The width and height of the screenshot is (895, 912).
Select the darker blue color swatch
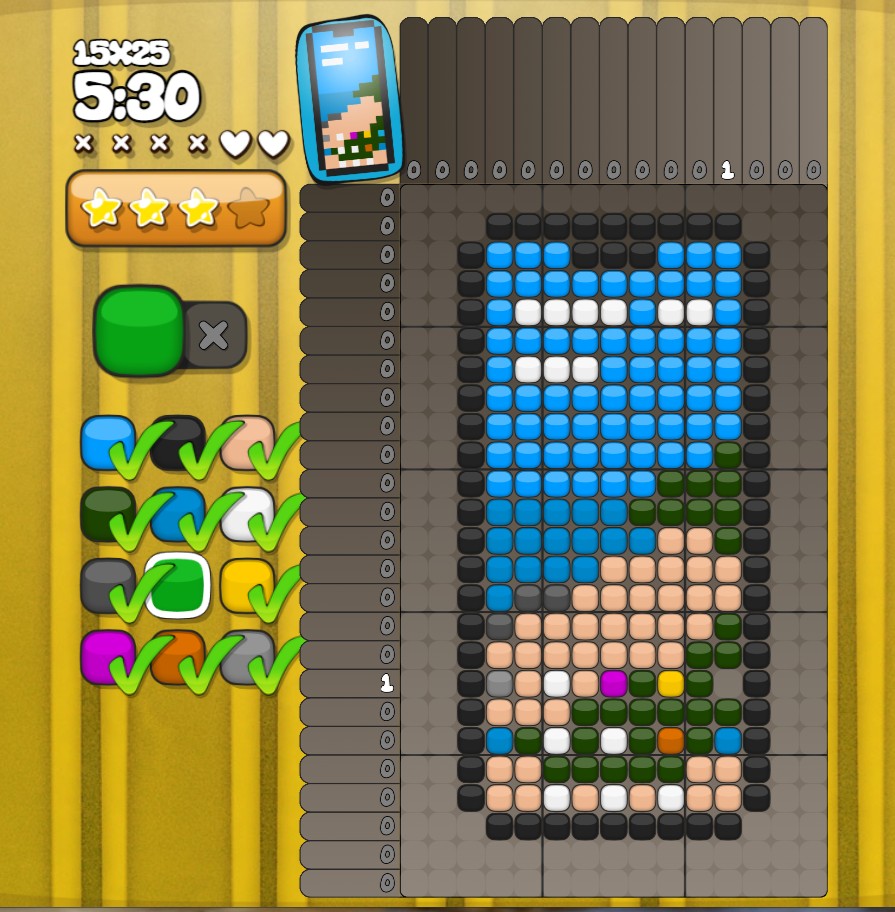pos(177,513)
